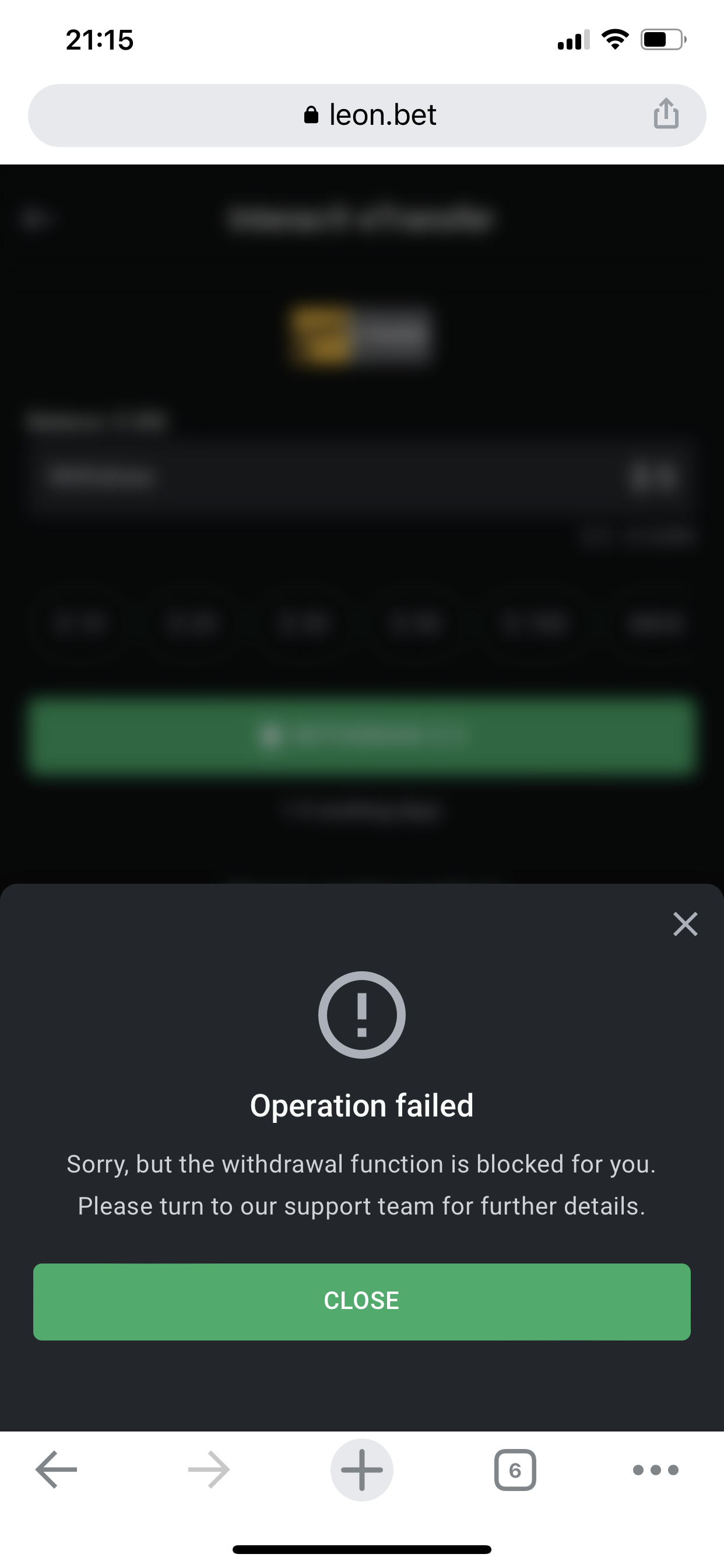Go back to the previous page
The image size is (724, 1568).
[56, 1469]
